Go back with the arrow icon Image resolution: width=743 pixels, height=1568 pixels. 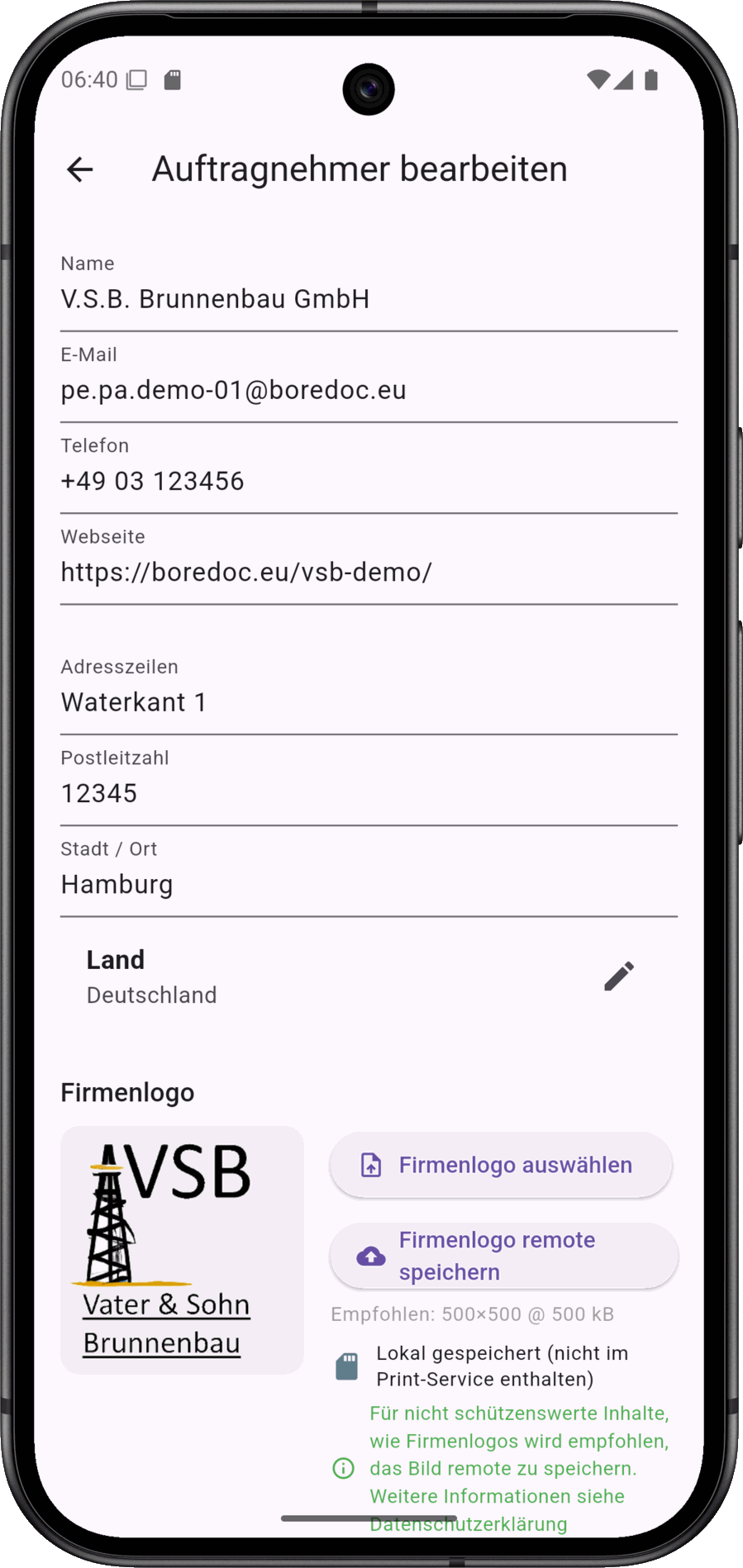click(x=80, y=169)
